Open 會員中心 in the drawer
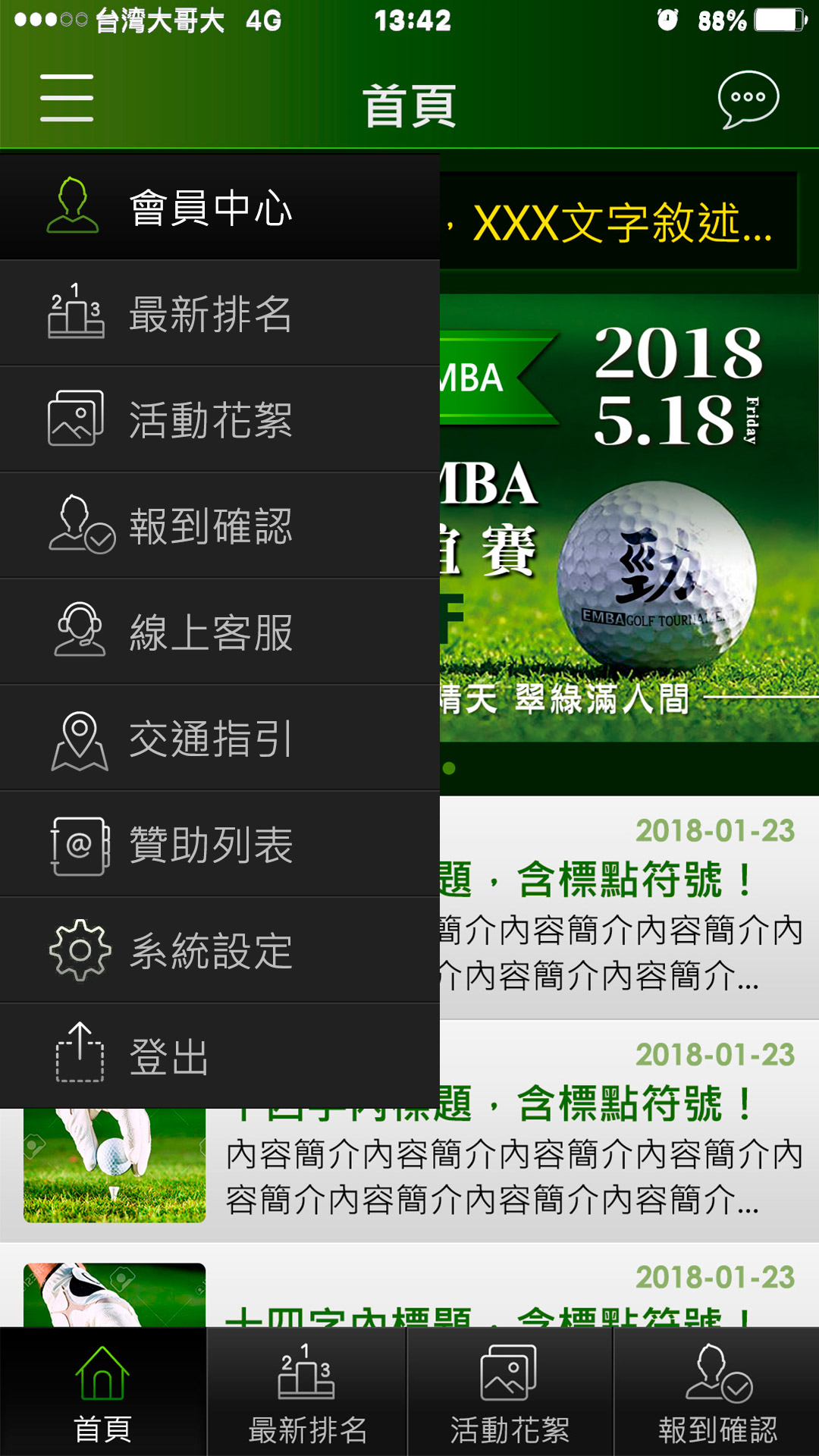 (x=220, y=208)
